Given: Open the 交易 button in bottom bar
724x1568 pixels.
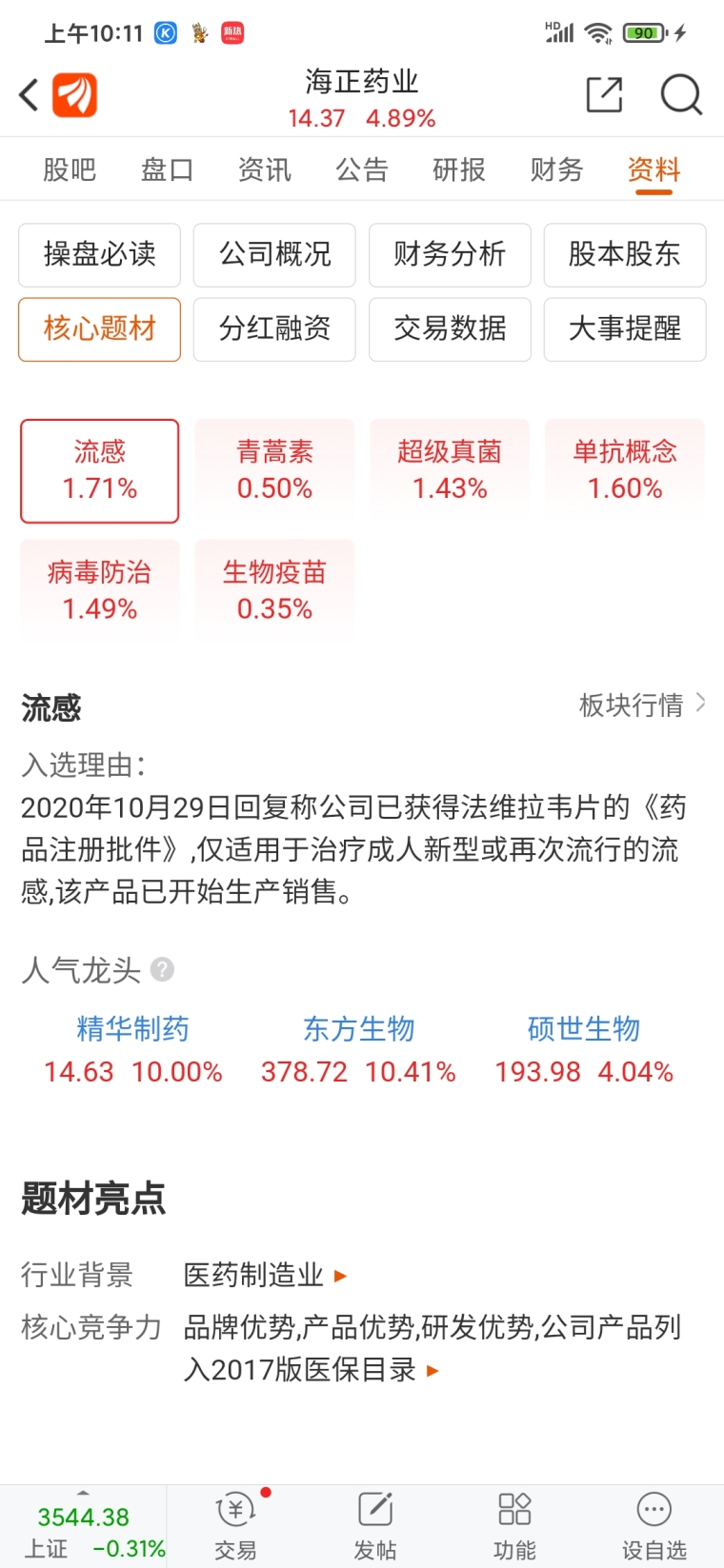Looking at the screenshot, I should (236, 1526).
